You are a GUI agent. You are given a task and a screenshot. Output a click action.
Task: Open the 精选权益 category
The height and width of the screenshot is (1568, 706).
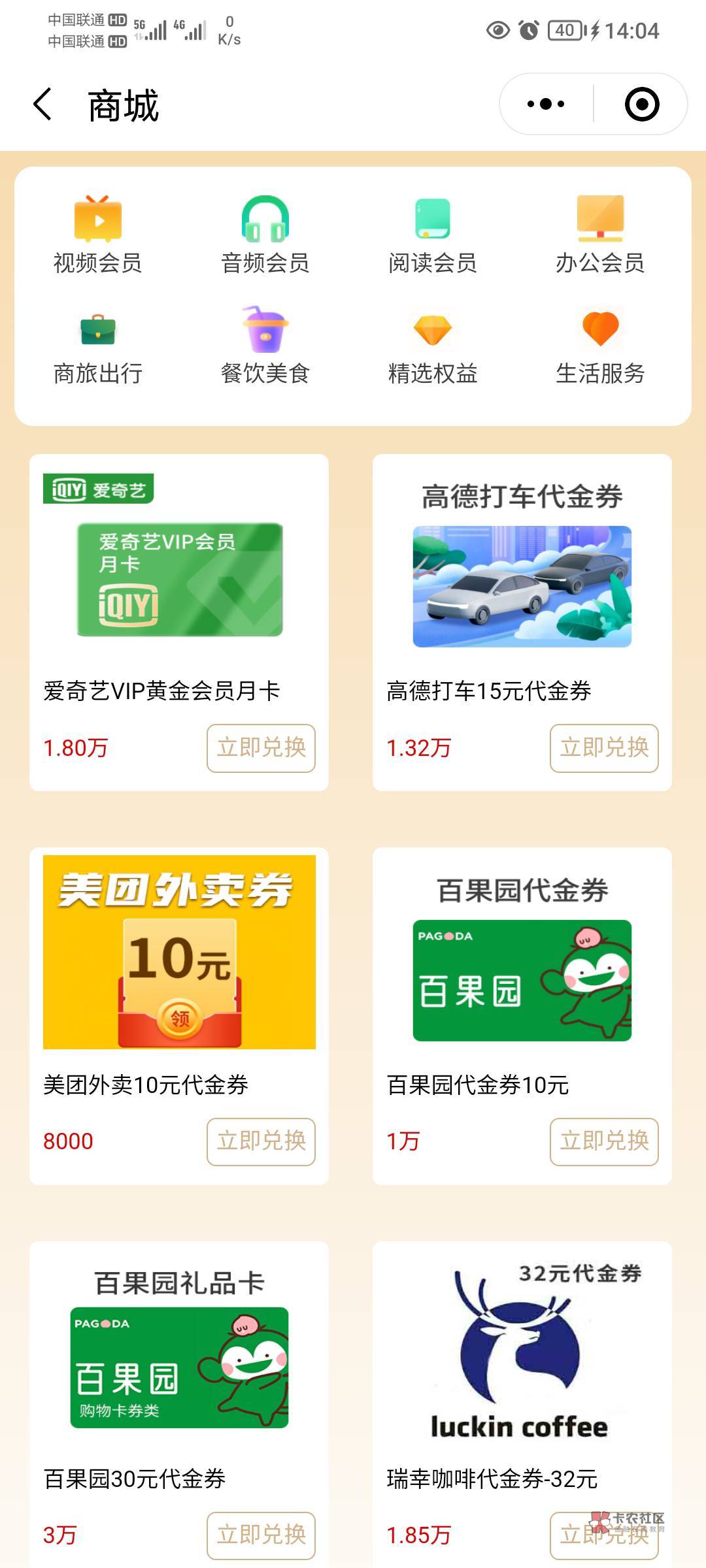432,347
